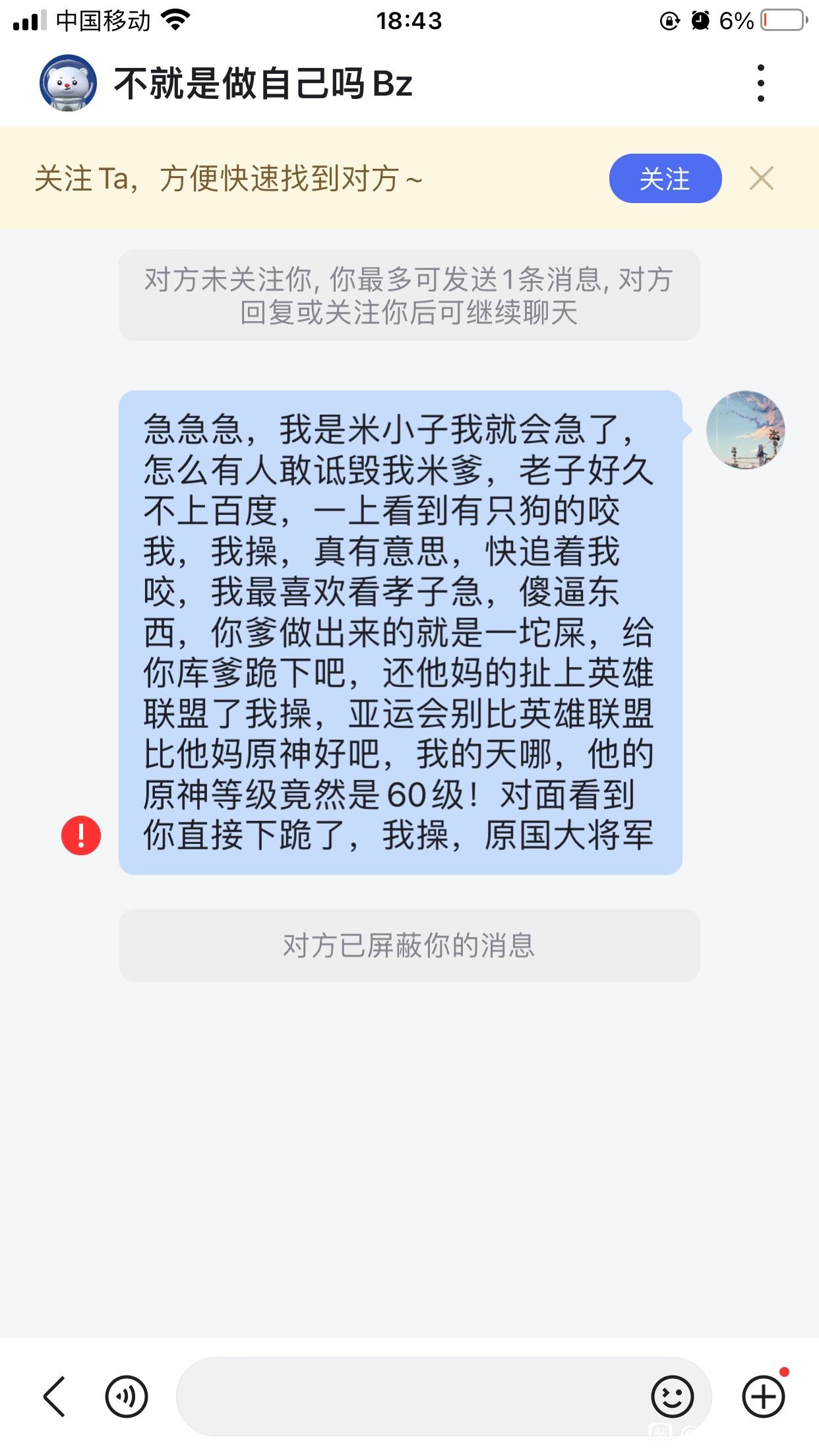Go back with the bottom arrow
819x1456 pixels.
click(54, 1396)
